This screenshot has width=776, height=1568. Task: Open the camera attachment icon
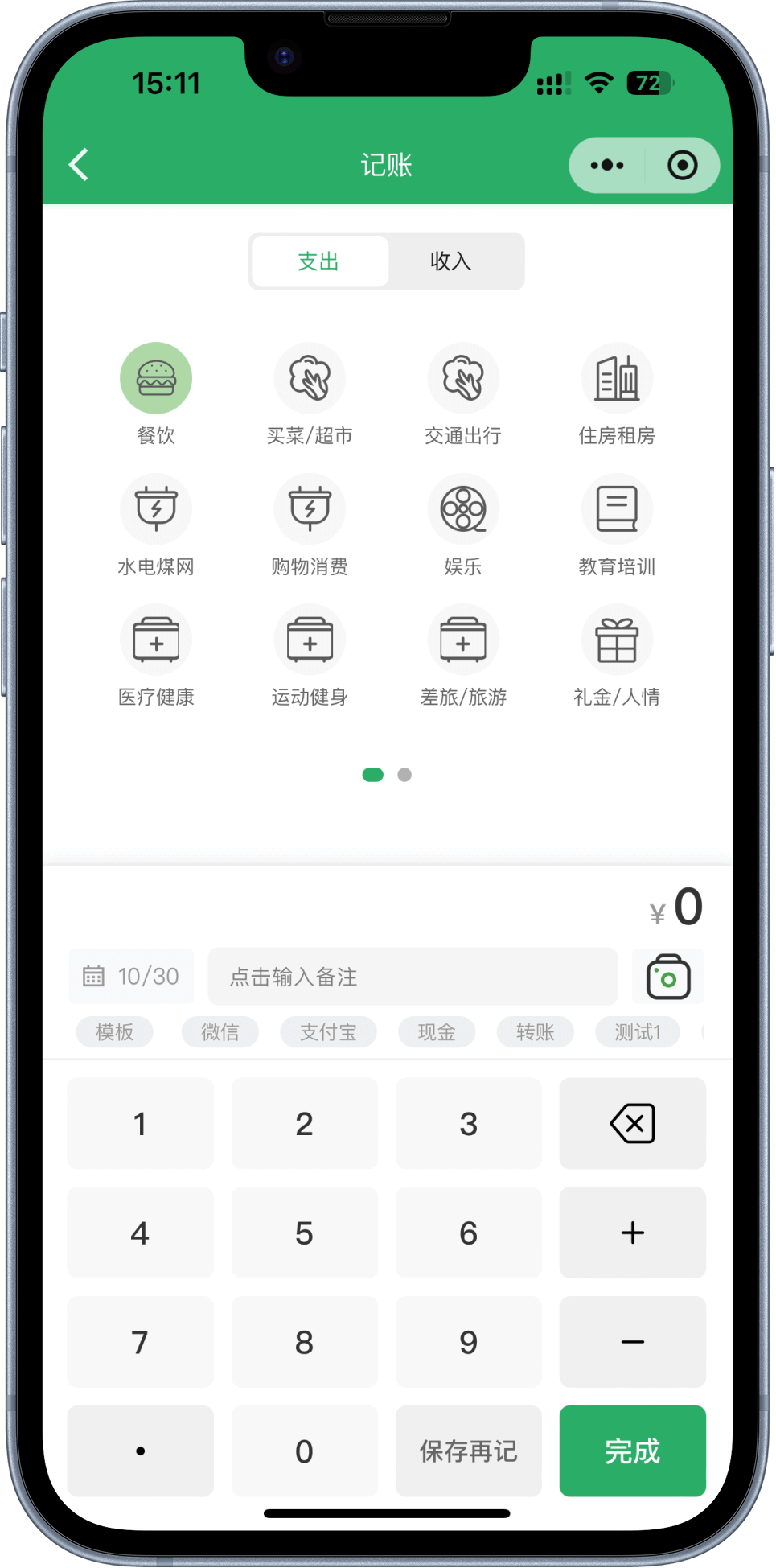coord(667,976)
